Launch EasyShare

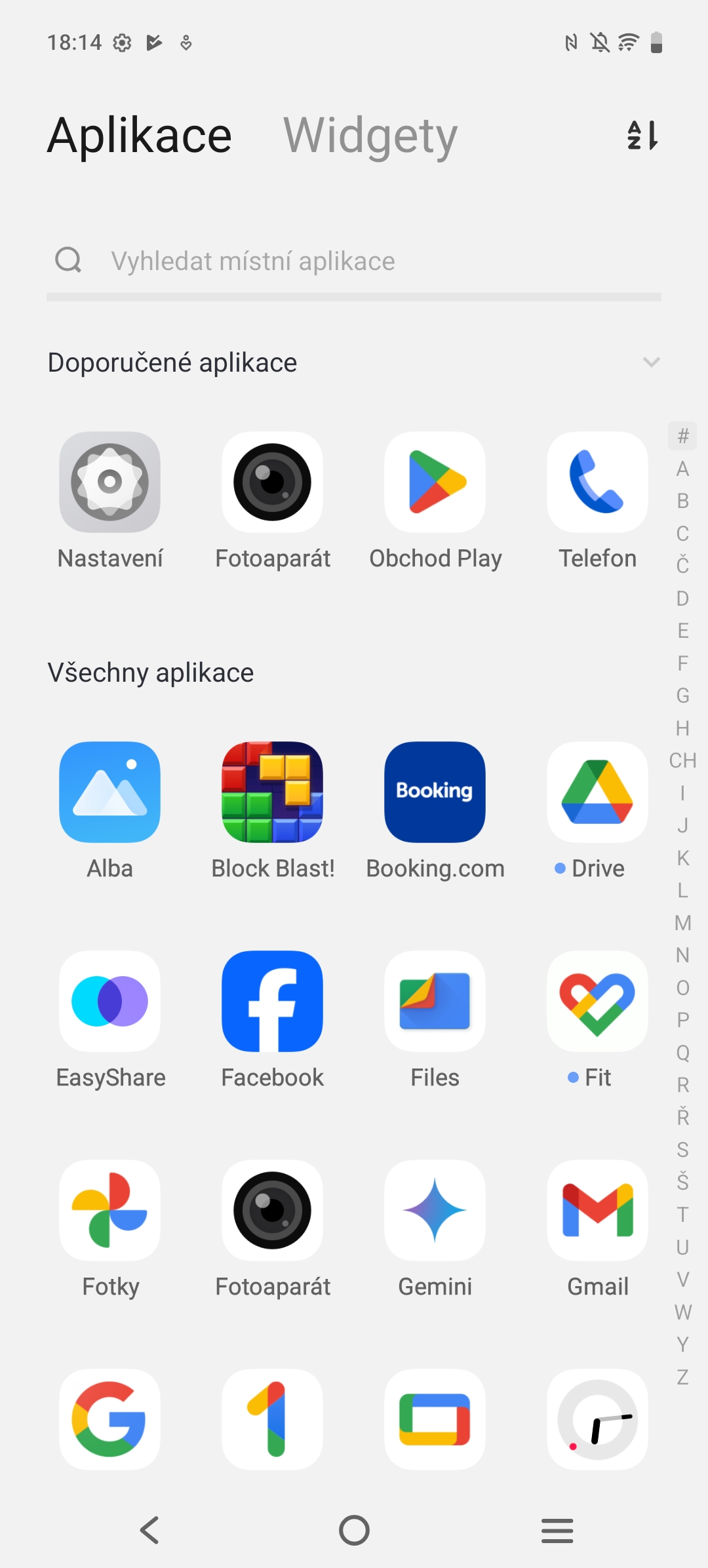[x=110, y=1001]
